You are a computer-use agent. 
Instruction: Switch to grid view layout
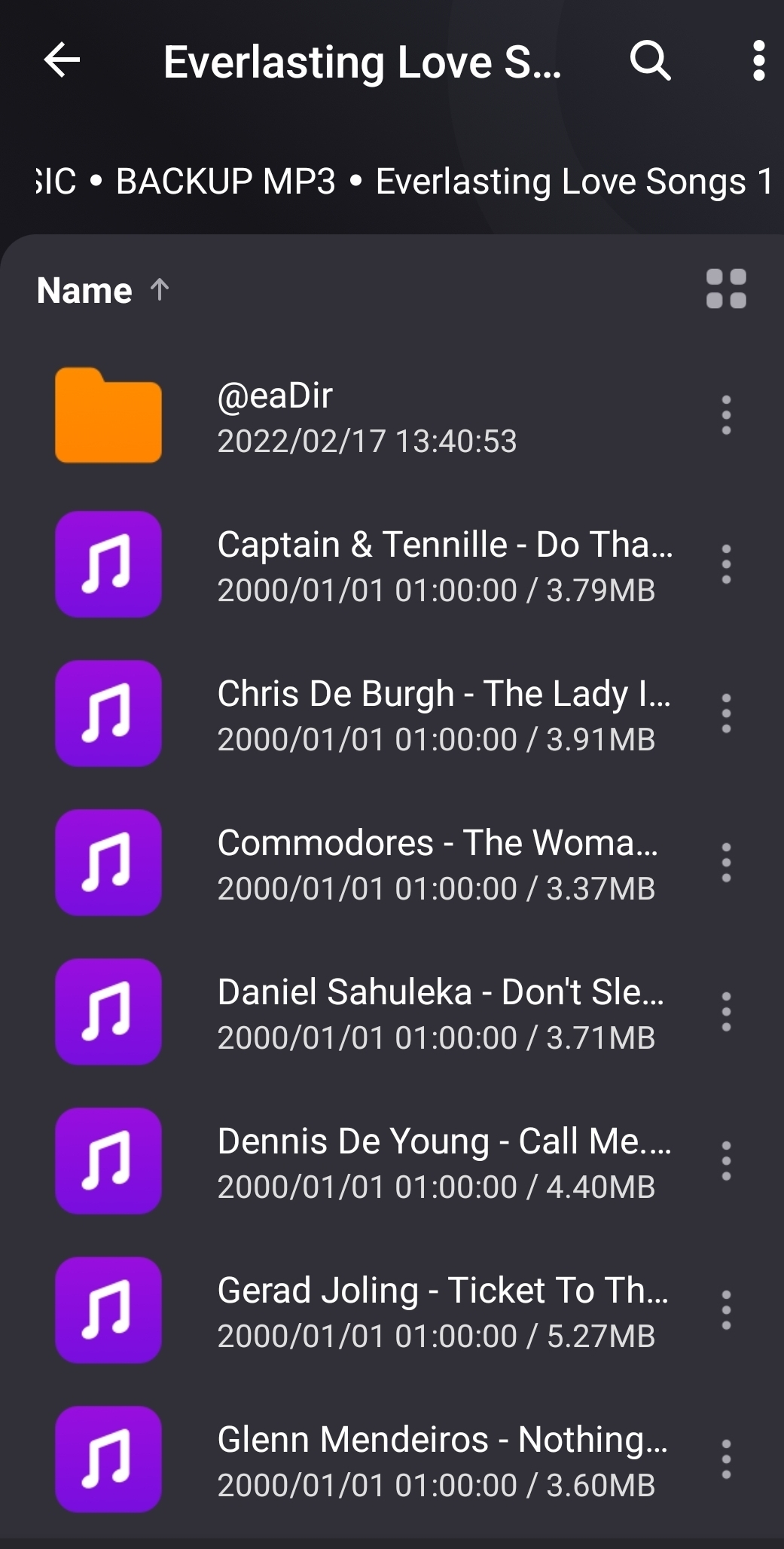pyautogui.click(x=726, y=289)
